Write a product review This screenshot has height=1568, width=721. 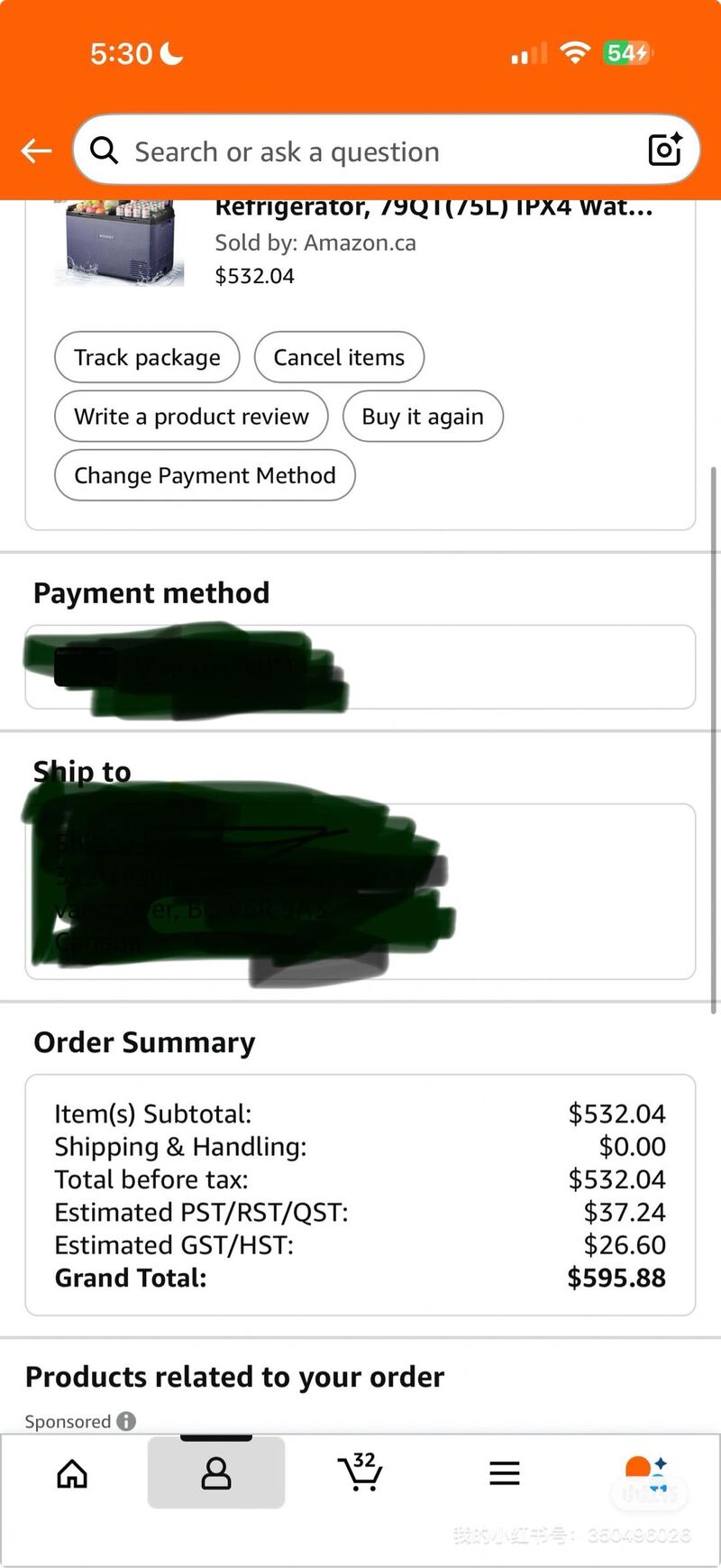click(191, 417)
